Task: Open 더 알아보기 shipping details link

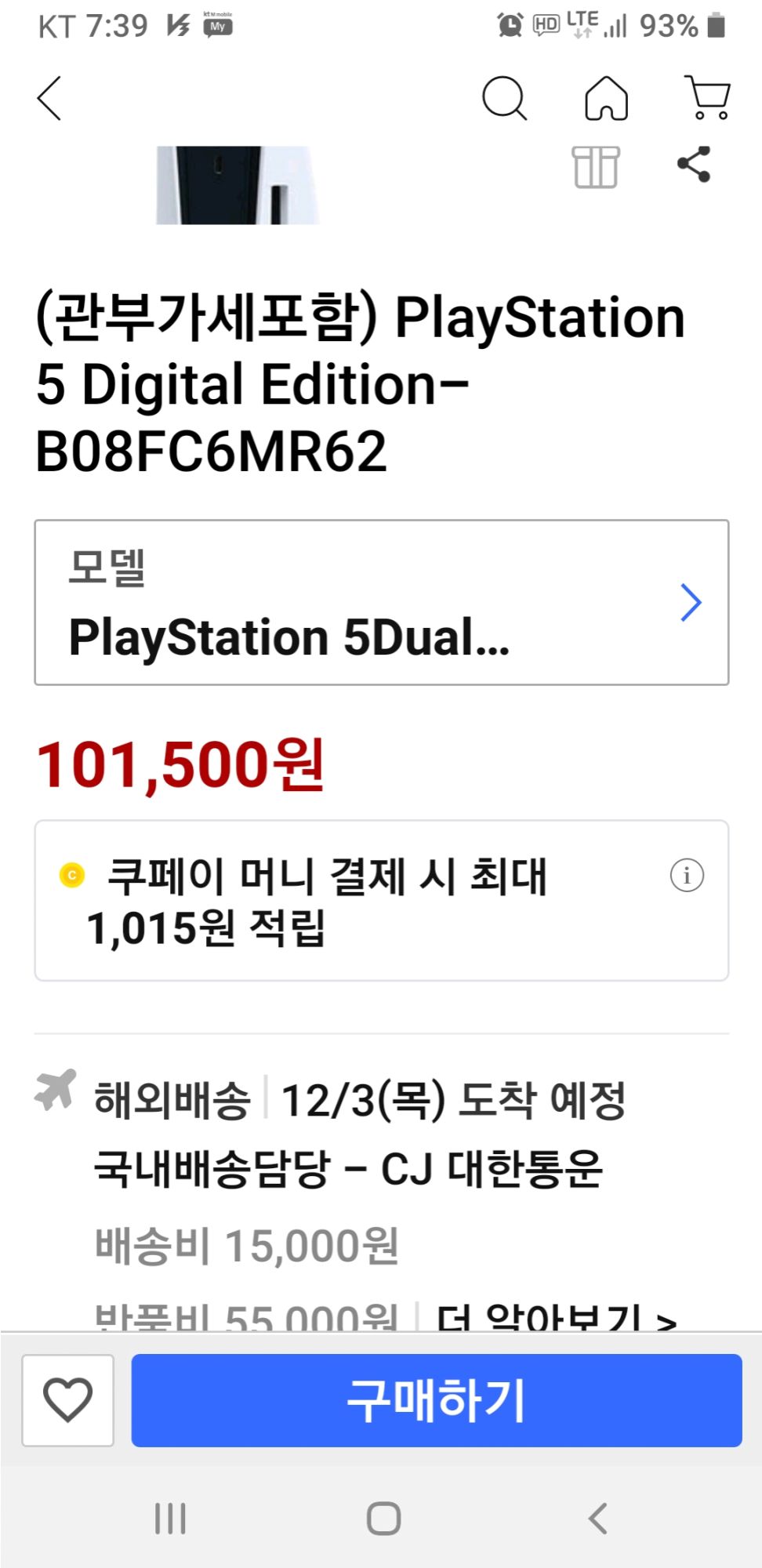Action: coord(555,1319)
